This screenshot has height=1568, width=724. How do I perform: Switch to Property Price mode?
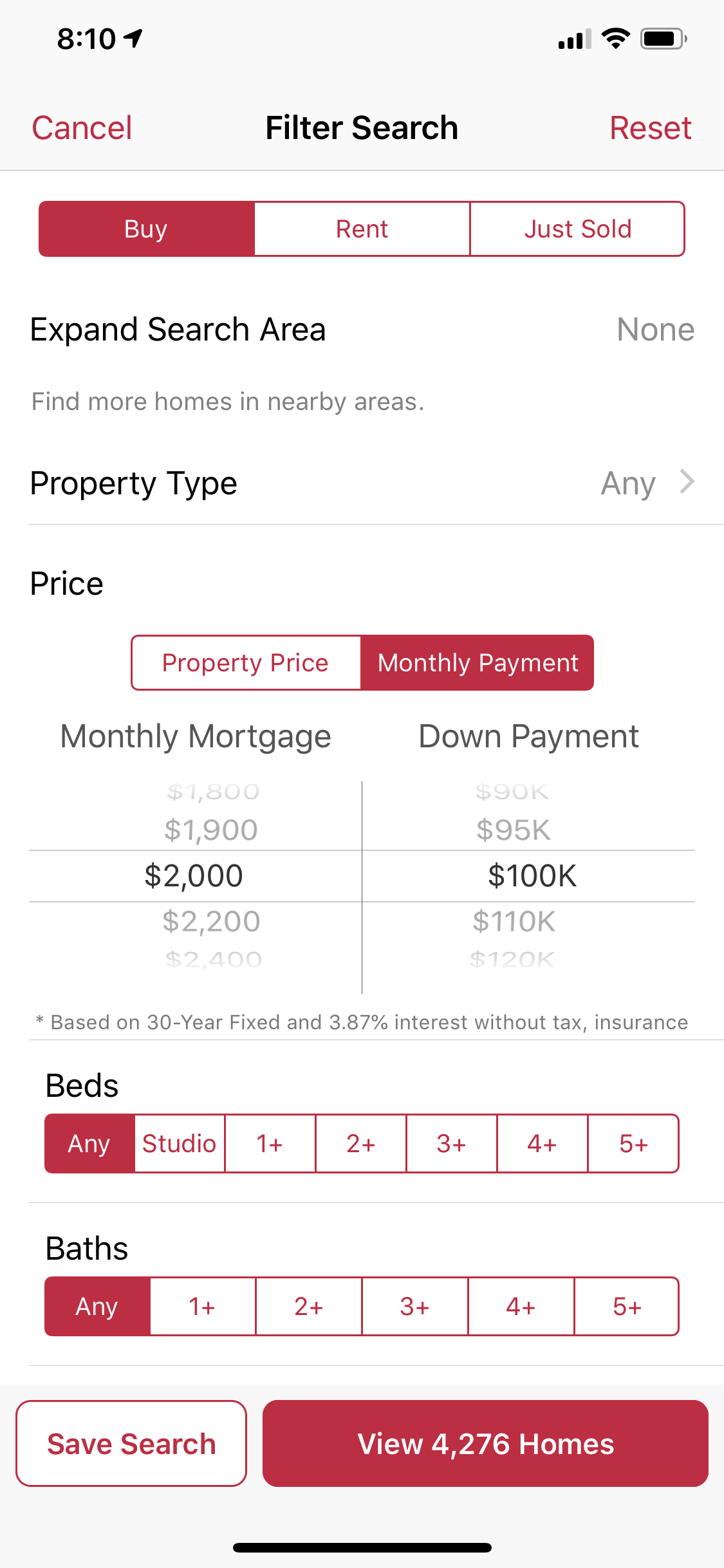pos(246,662)
